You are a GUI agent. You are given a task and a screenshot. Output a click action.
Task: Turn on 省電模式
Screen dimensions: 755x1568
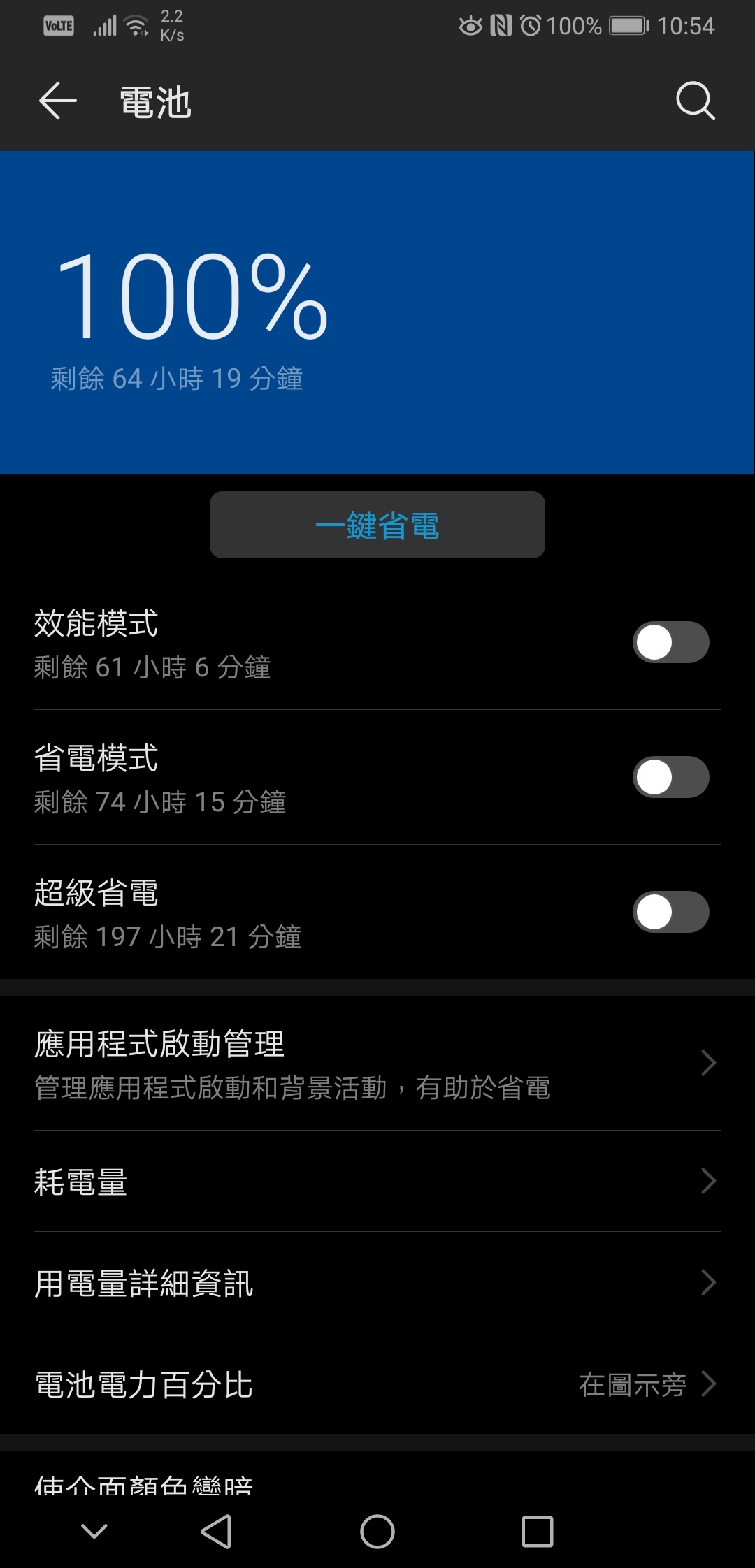click(670, 777)
